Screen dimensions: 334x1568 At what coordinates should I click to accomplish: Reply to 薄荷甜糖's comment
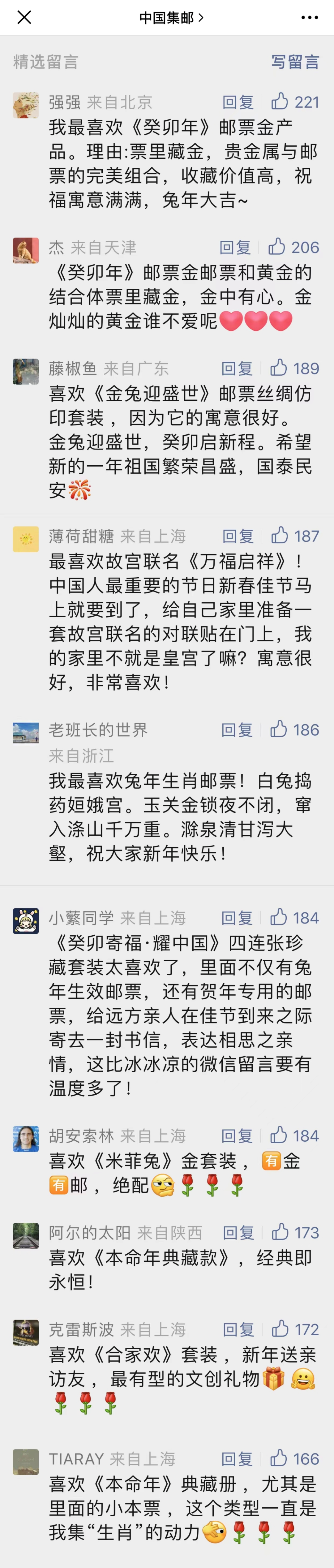click(x=238, y=536)
